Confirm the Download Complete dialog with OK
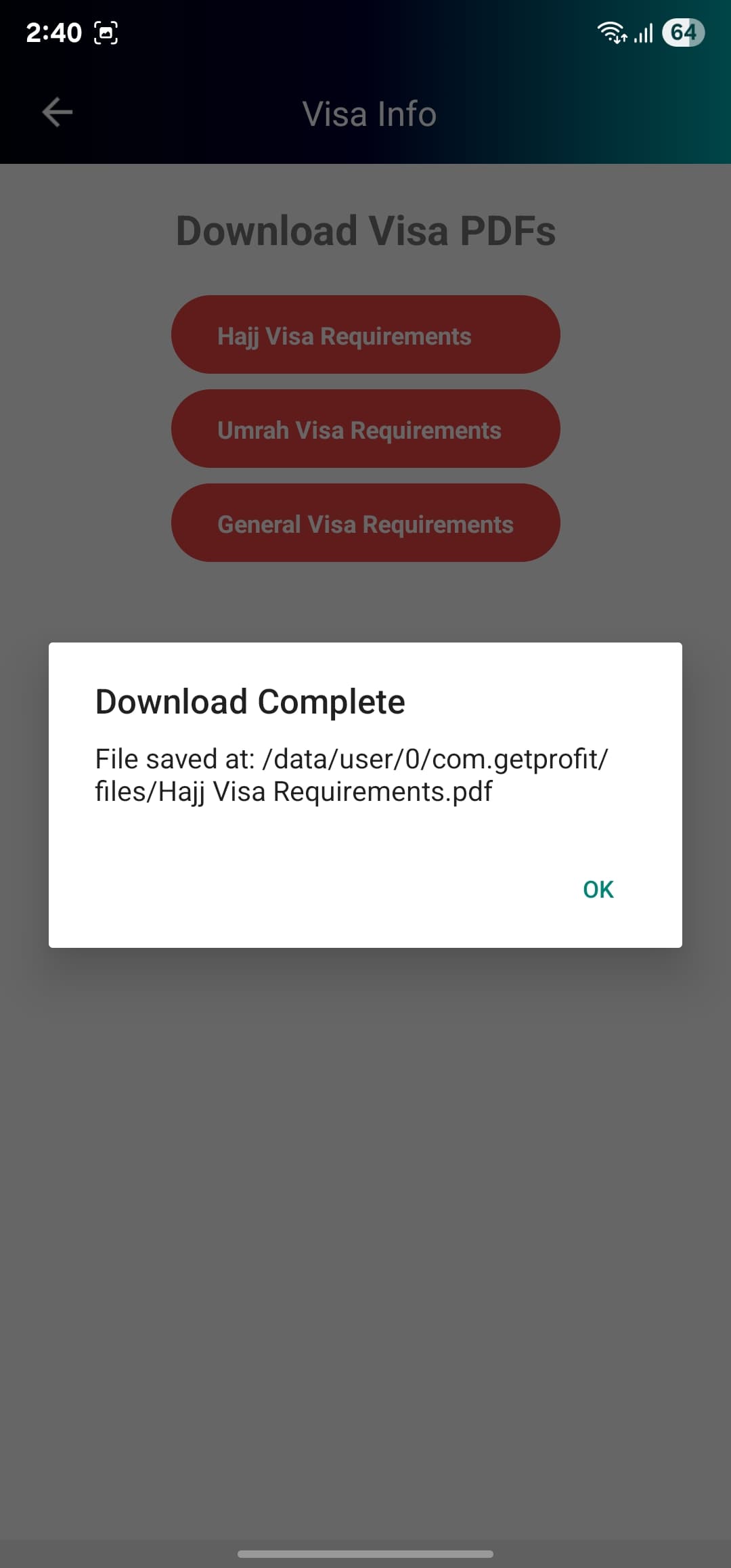The width and height of the screenshot is (731, 1568). [x=598, y=889]
